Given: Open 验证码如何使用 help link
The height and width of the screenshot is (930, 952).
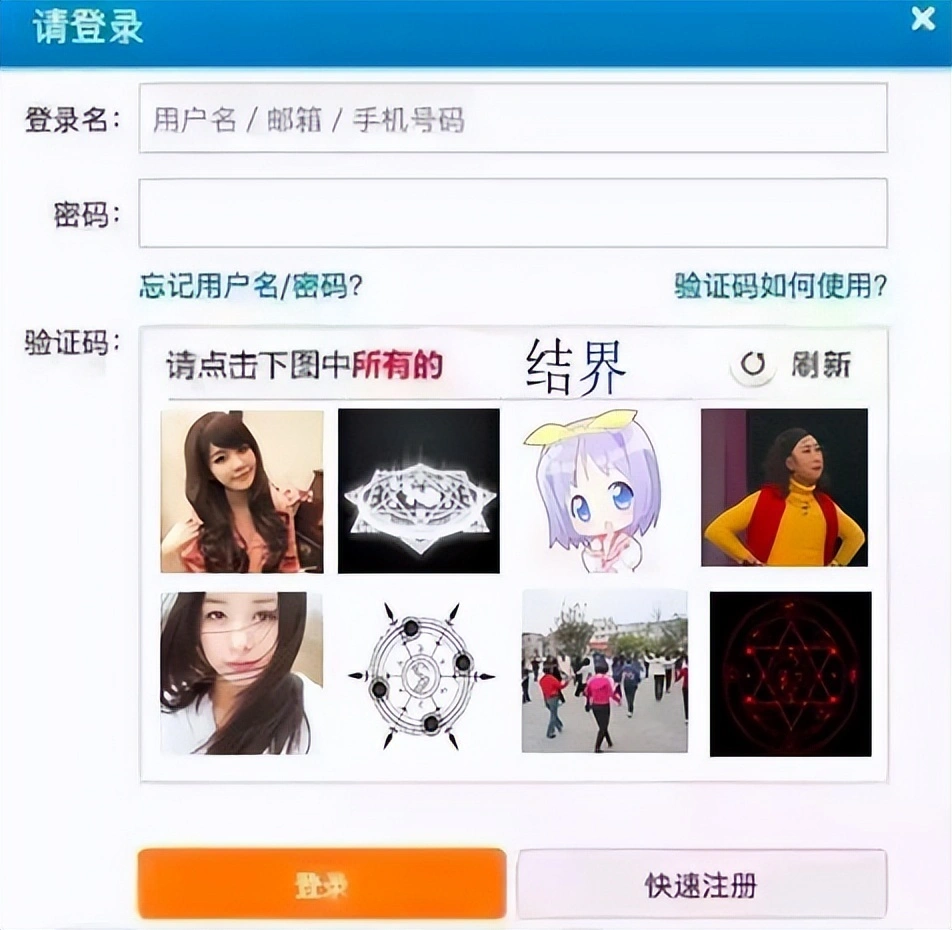Looking at the screenshot, I should 780,287.
